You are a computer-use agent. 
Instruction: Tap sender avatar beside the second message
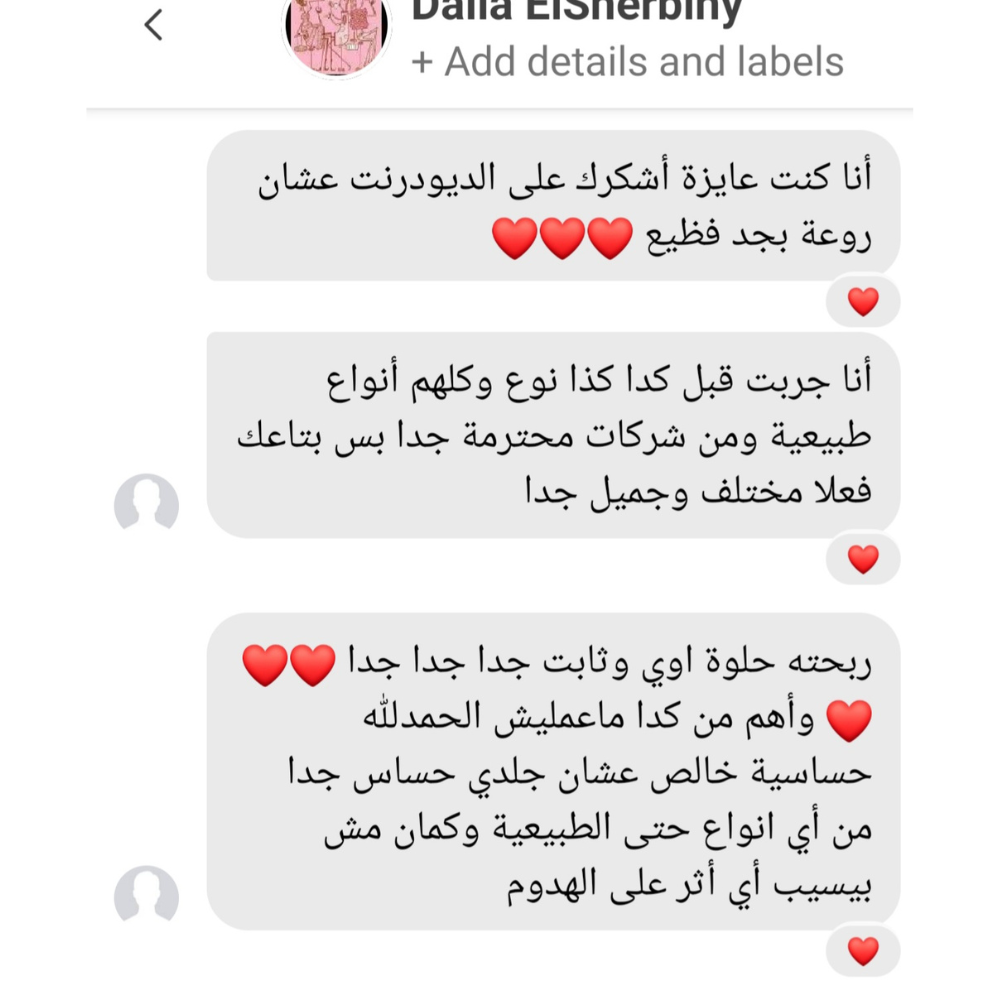[146, 505]
